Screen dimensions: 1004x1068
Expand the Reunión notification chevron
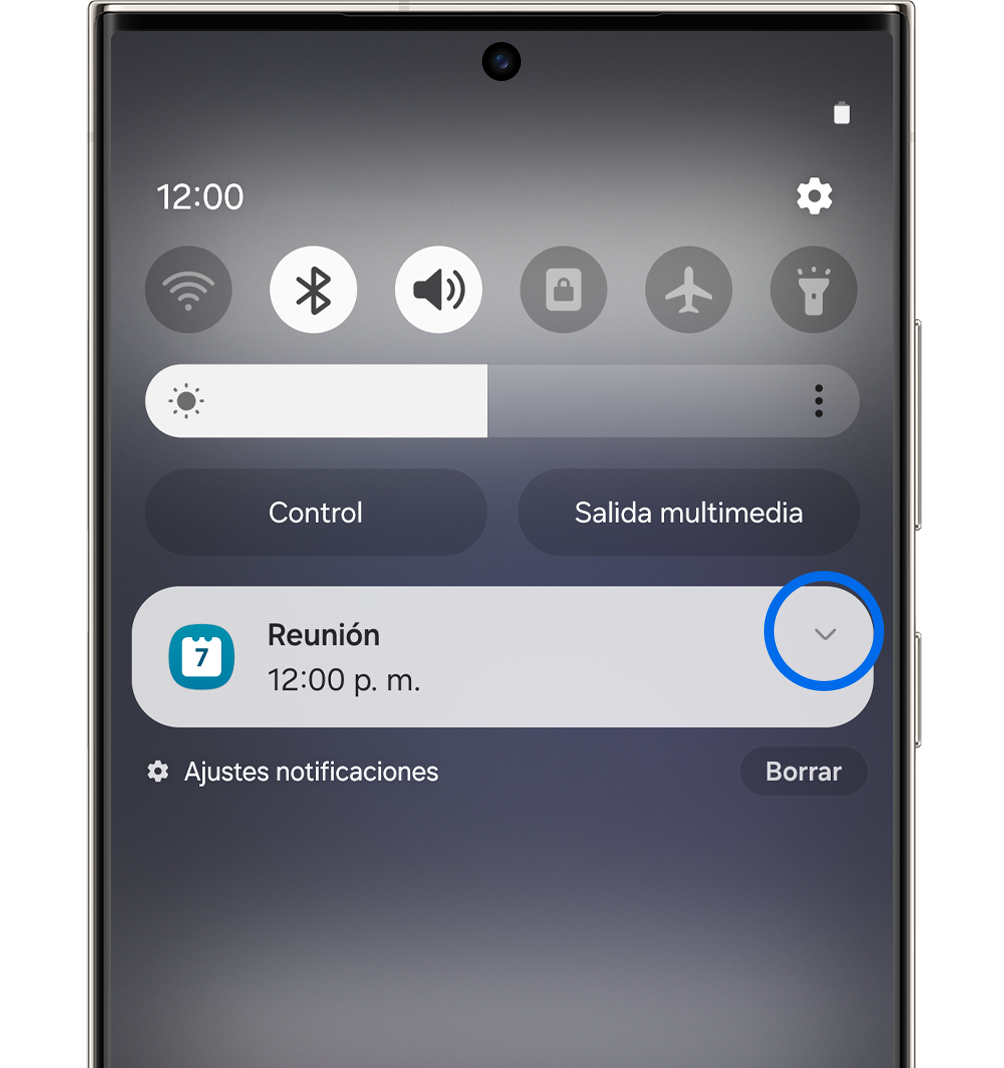point(824,634)
